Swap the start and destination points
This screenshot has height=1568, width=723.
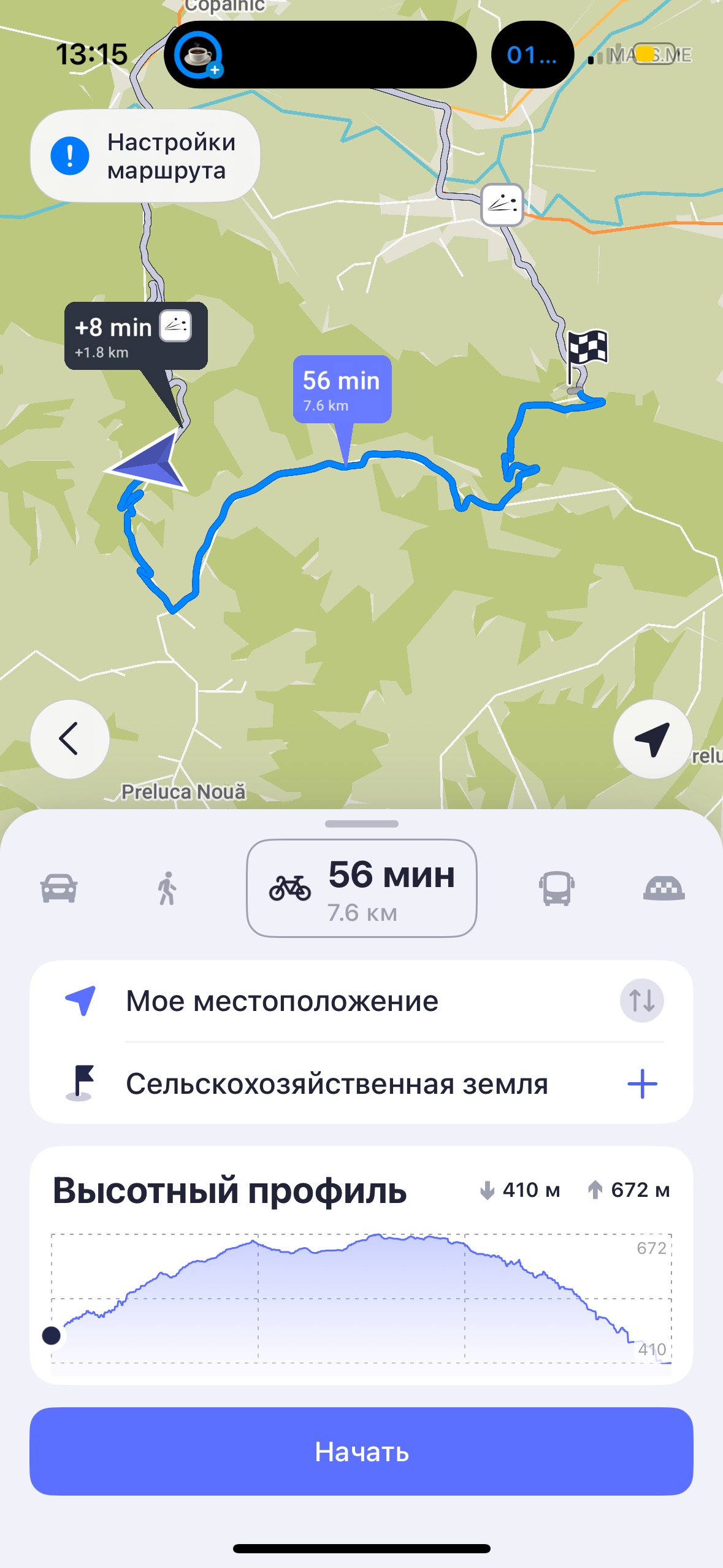641,1001
